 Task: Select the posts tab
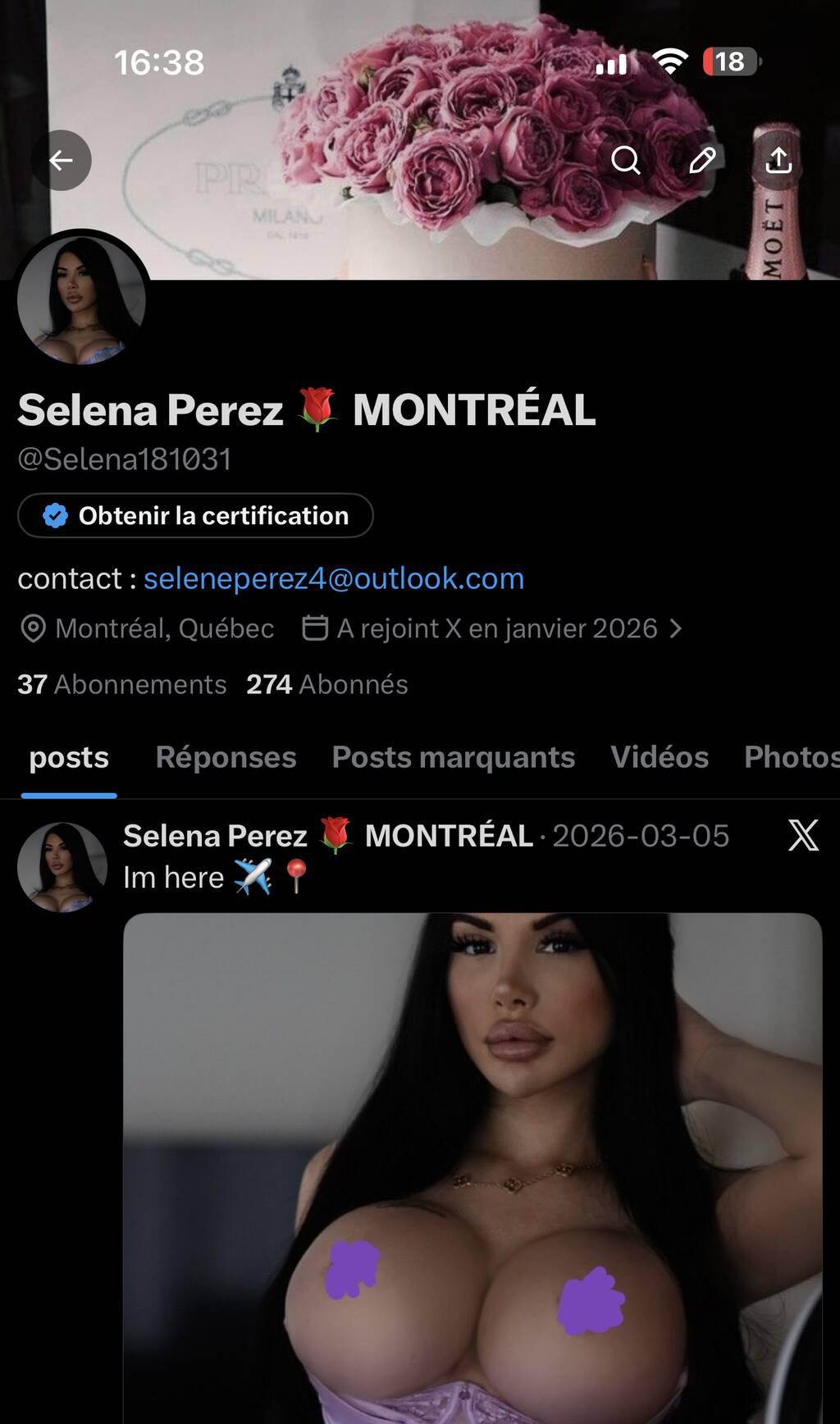click(69, 757)
